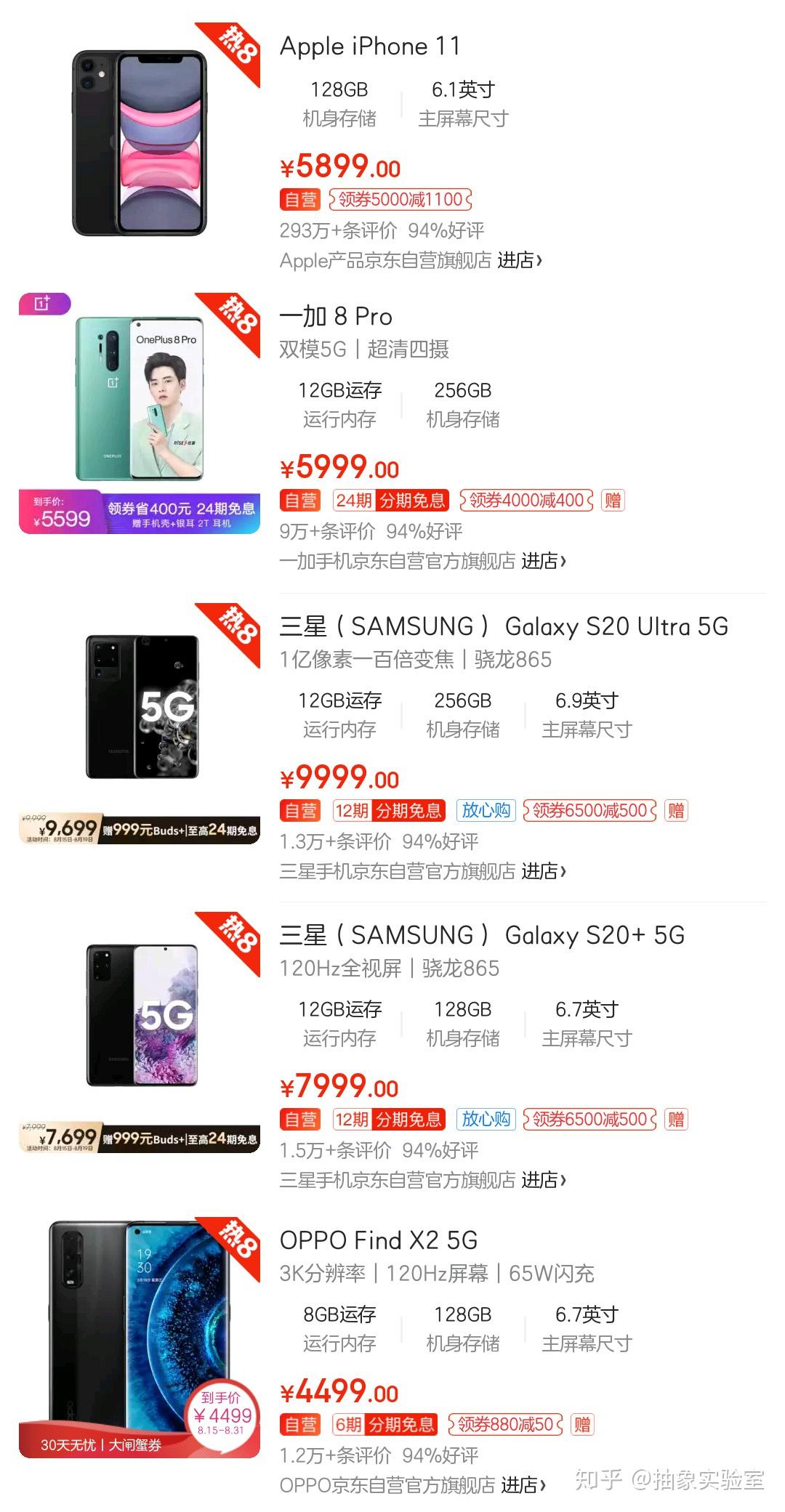Open the Apple iPhone 11 product listing
This screenshot has height=1512, width=785.
tap(370, 47)
